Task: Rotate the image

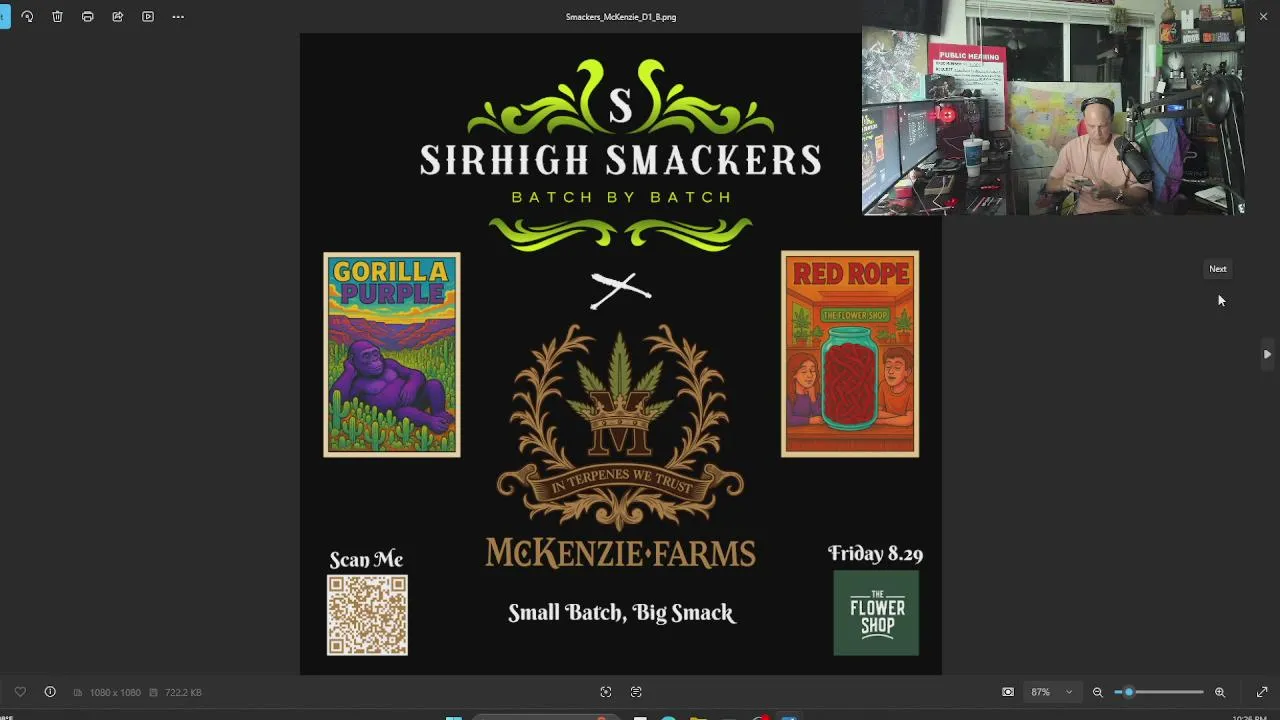Action: point(27,17)
